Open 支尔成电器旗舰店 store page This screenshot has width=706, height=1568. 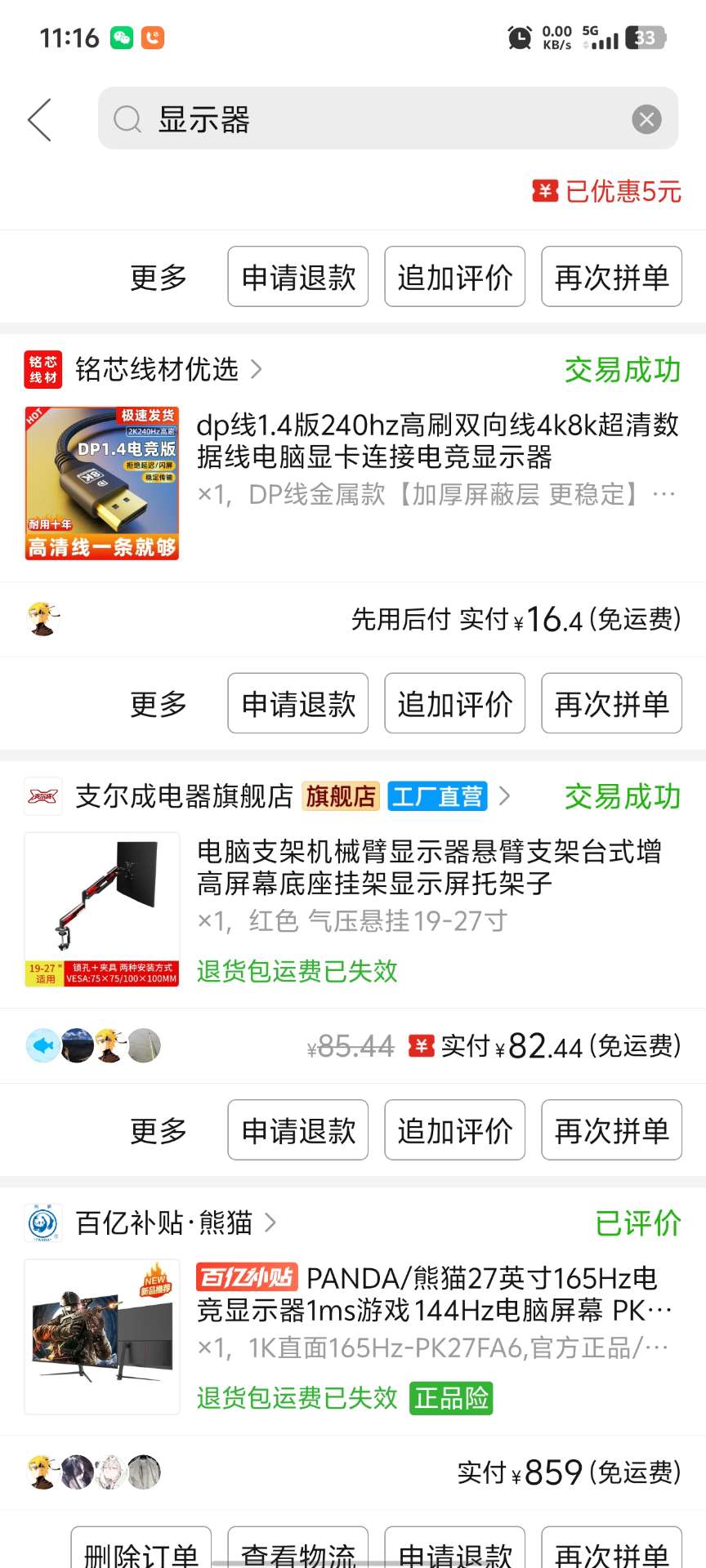coord(185,796)
